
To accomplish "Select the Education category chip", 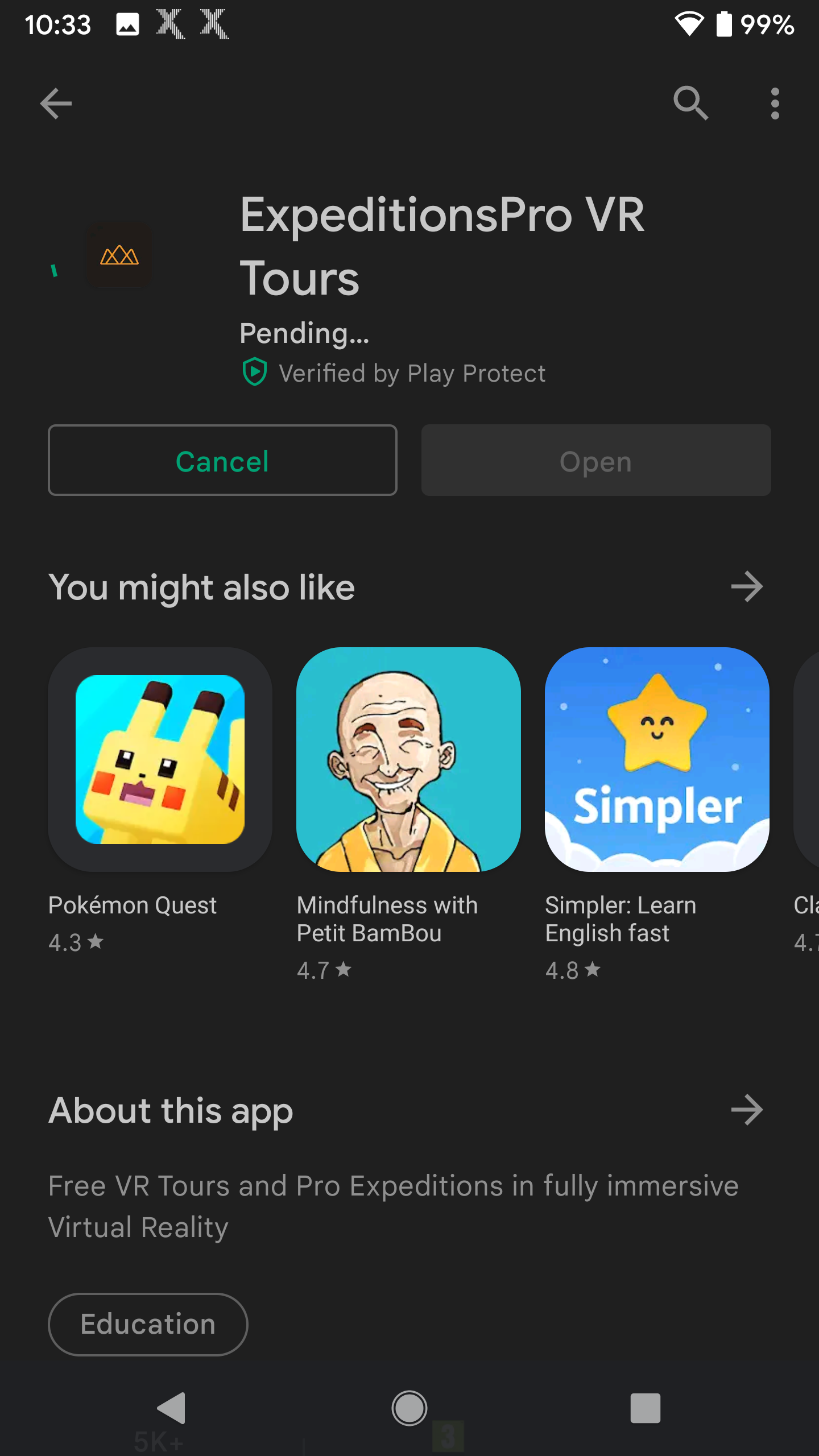I will click(148, 1324).
